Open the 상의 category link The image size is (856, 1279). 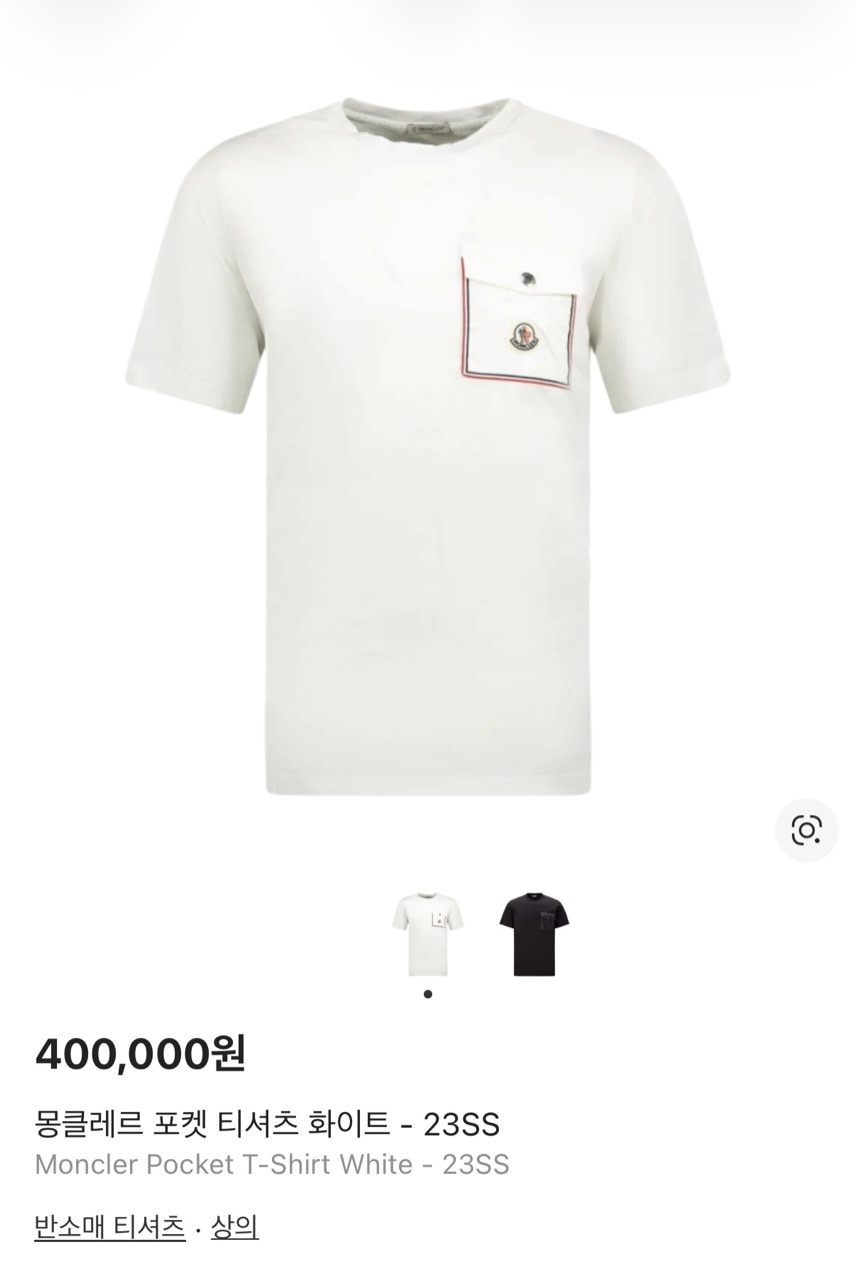point(234,1226)
